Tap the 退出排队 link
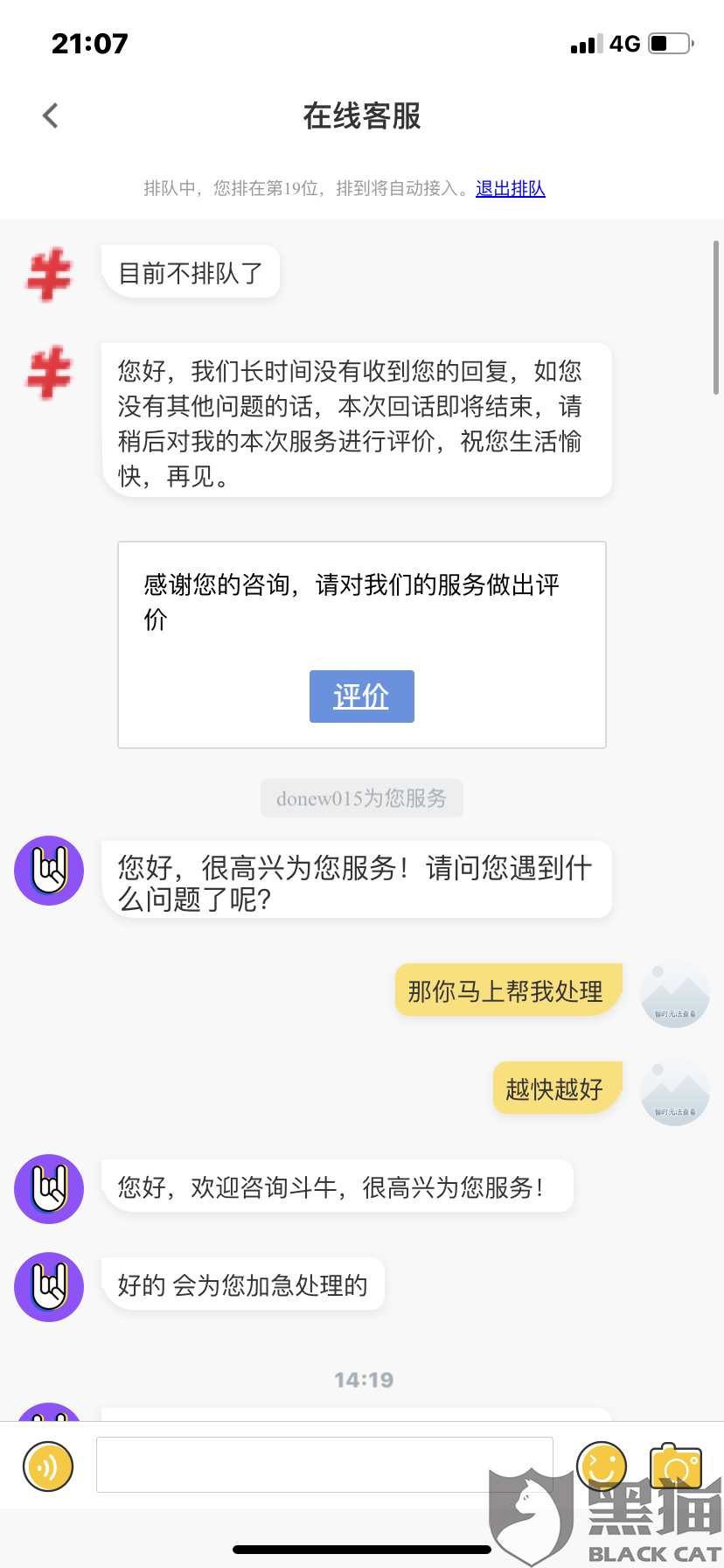 pyautogui.click(x=511, y=188)
